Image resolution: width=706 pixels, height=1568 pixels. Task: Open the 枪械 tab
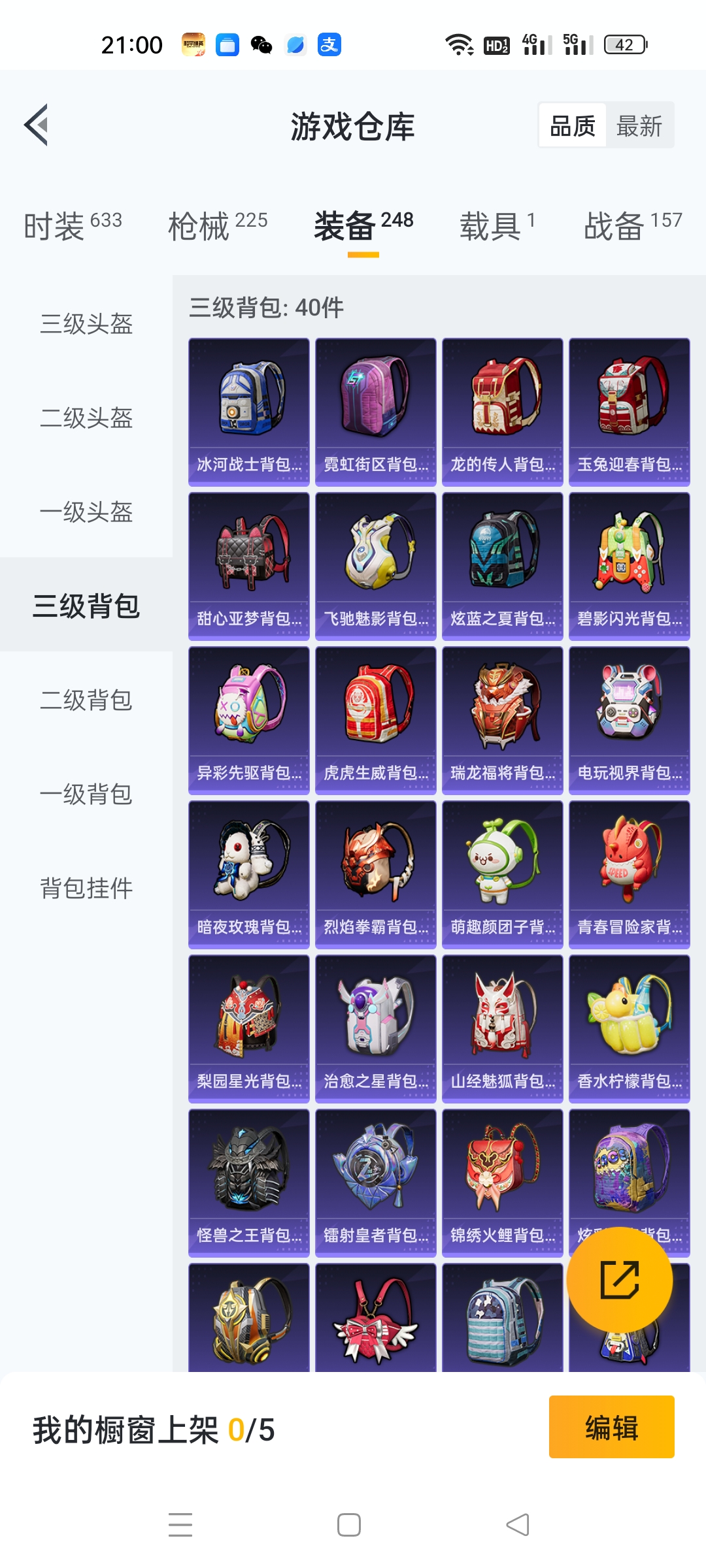click(218, 225)
